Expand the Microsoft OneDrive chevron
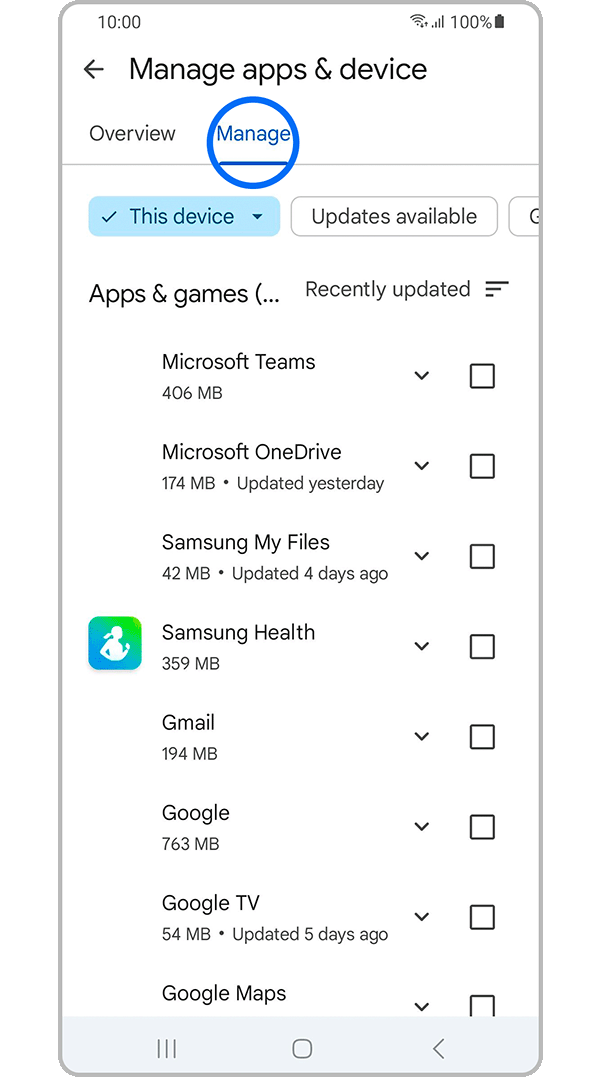Screen dimensions: 600x1077 coord(422,466)
